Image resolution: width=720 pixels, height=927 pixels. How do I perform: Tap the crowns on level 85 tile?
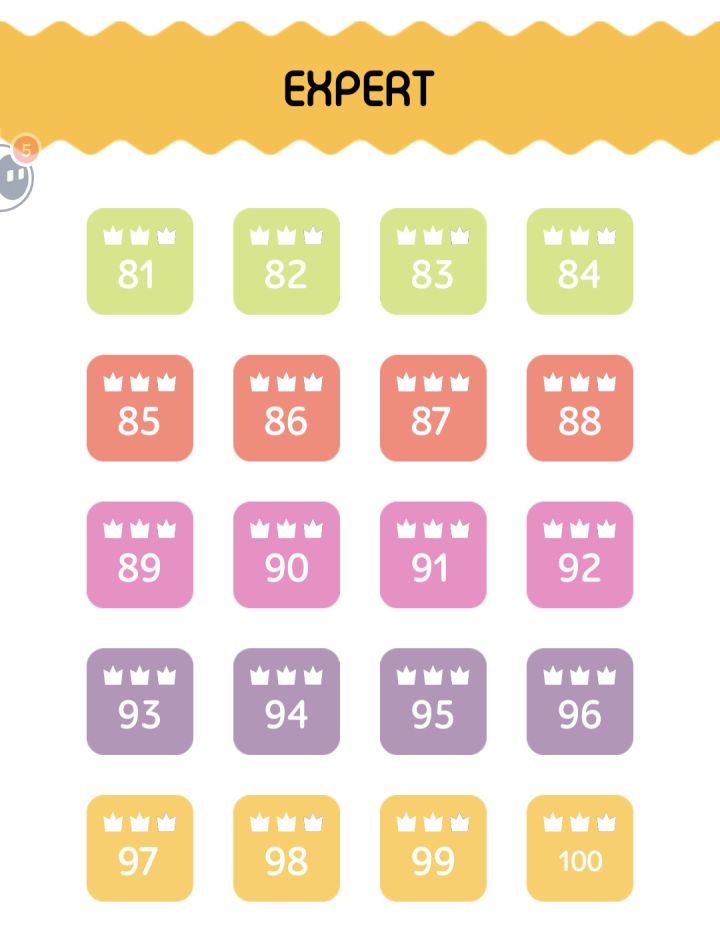coord(140,381)
